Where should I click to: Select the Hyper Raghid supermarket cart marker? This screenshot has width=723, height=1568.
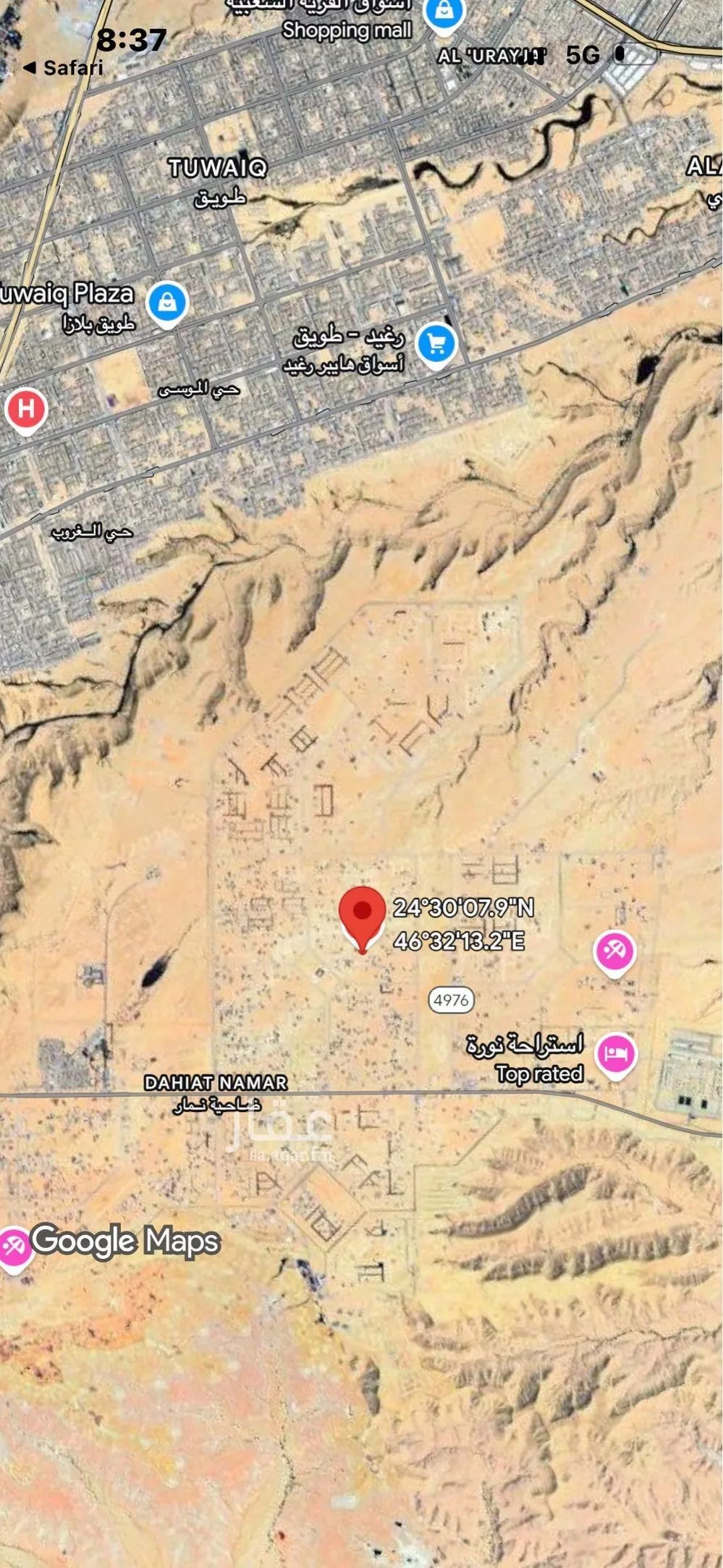click(x=436, y=343)
